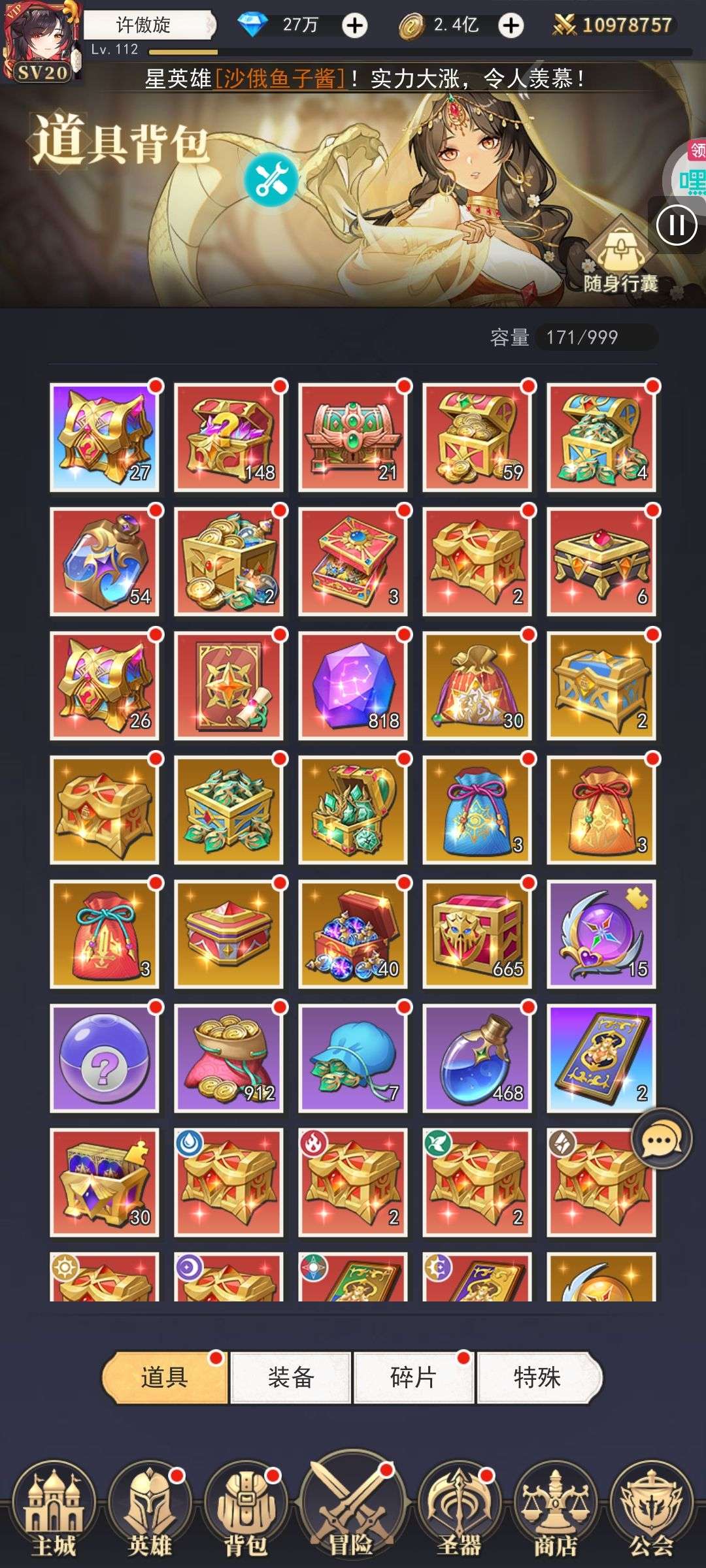Open 随身行囊 portable bag
Image resolution: width=706 pixels, height=1568 pixels.
click(x=620, y=258)
